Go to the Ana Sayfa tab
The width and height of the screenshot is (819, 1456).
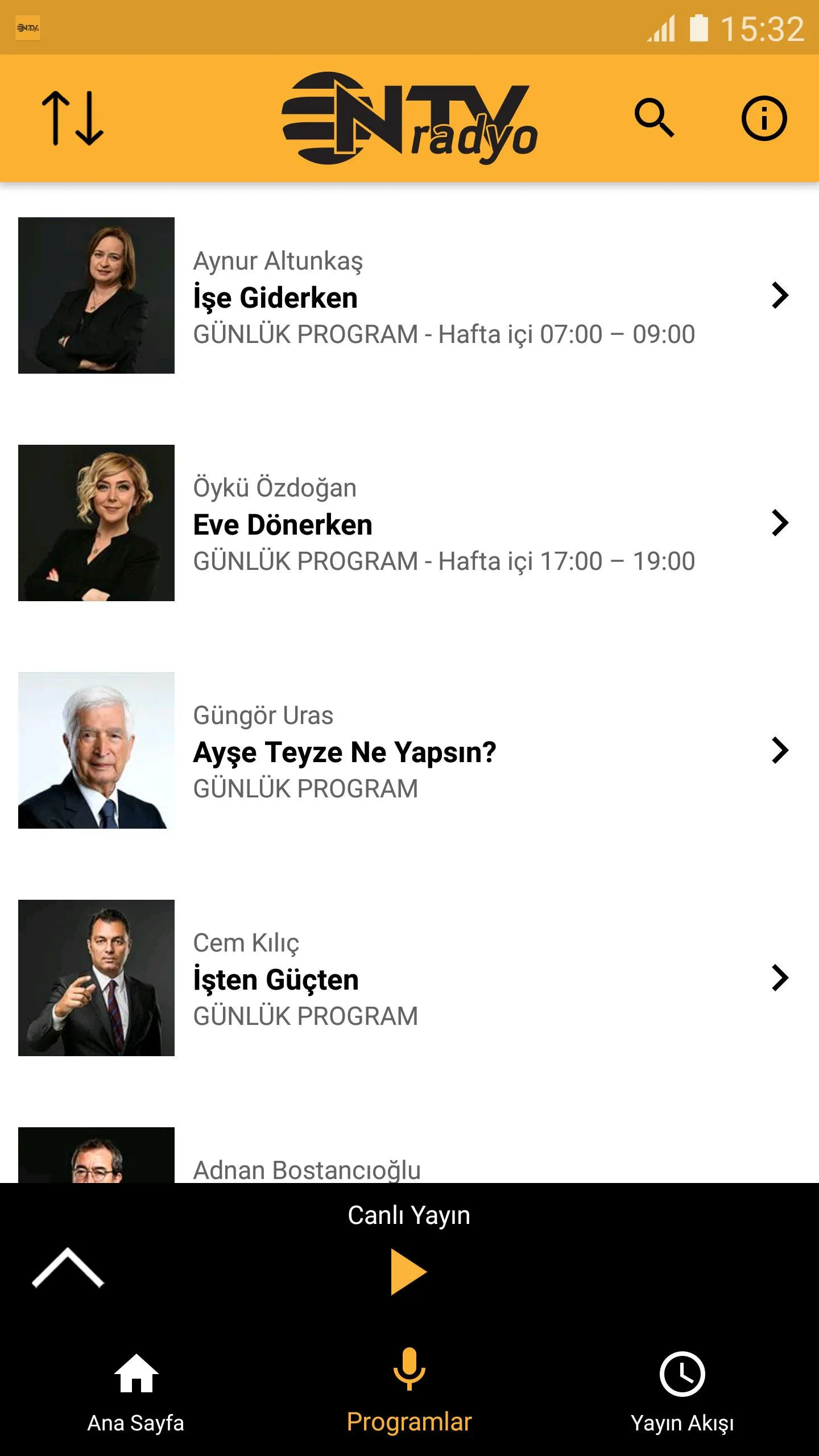(x=136, y=1391)
